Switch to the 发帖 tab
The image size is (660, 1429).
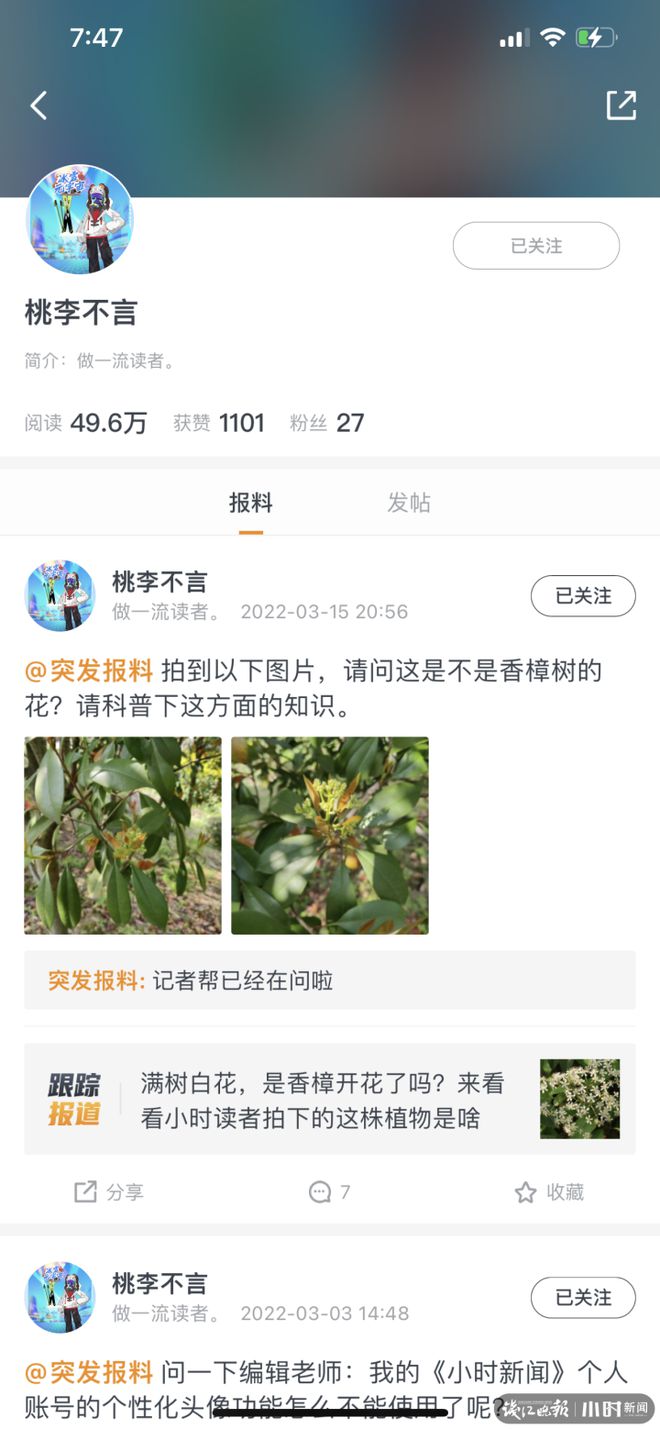(x=409, y=503)
